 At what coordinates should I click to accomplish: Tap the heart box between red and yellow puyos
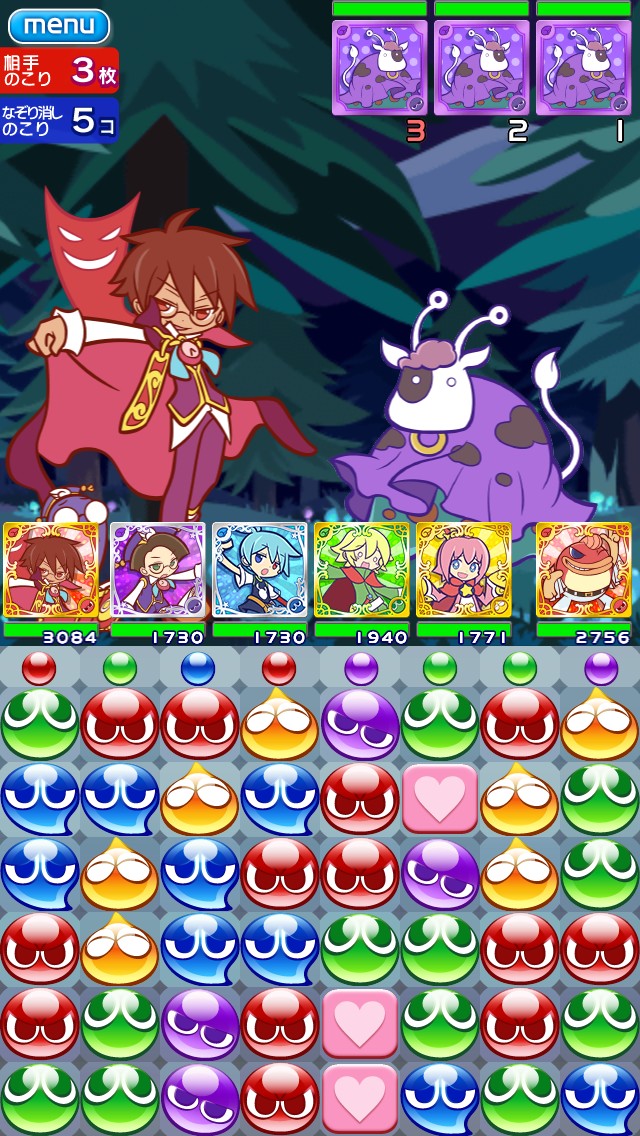440,799
